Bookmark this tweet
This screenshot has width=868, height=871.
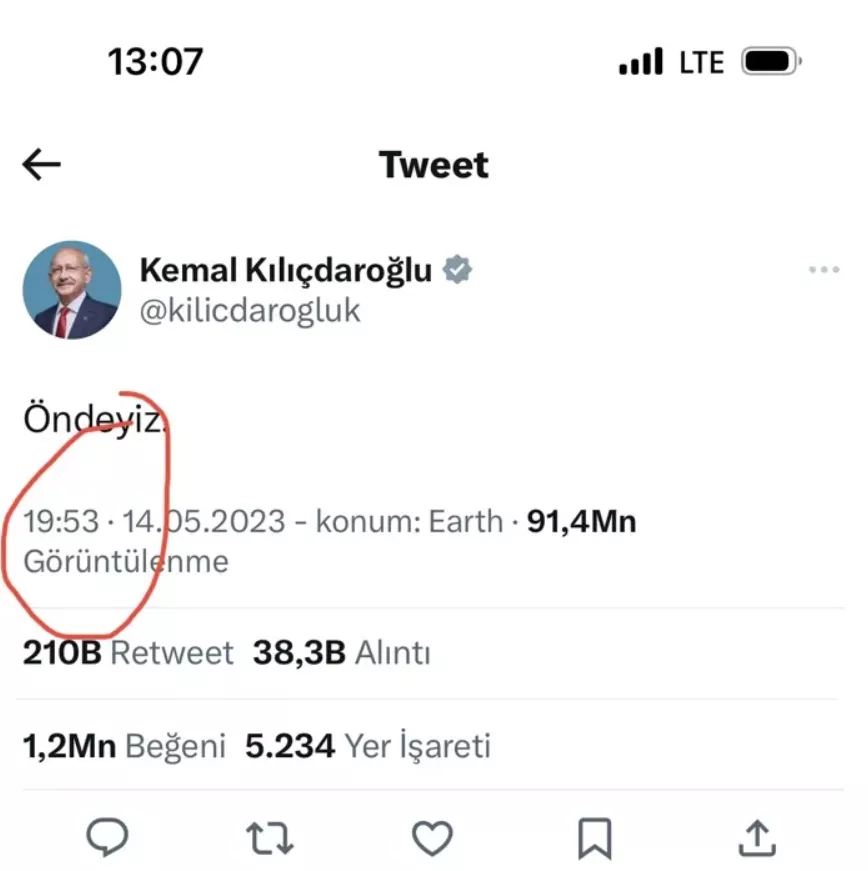596,838
